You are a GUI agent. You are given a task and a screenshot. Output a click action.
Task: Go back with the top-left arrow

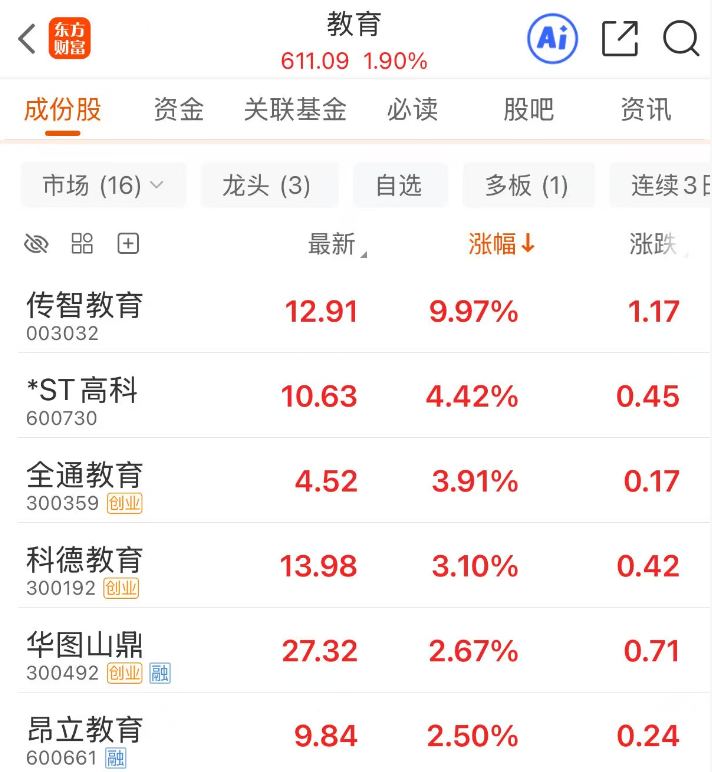(27, 38)
